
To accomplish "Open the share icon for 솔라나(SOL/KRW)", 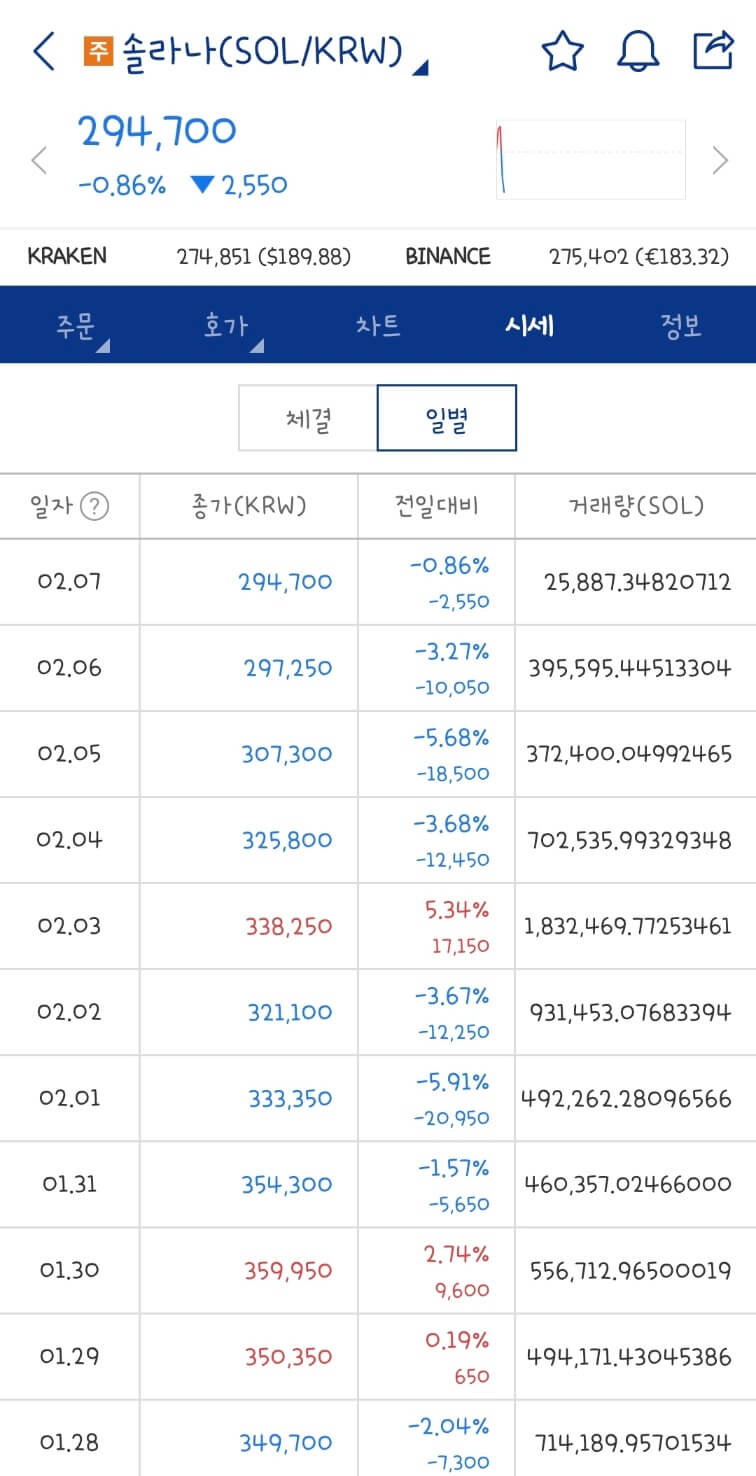I will [x=714, y=49].
